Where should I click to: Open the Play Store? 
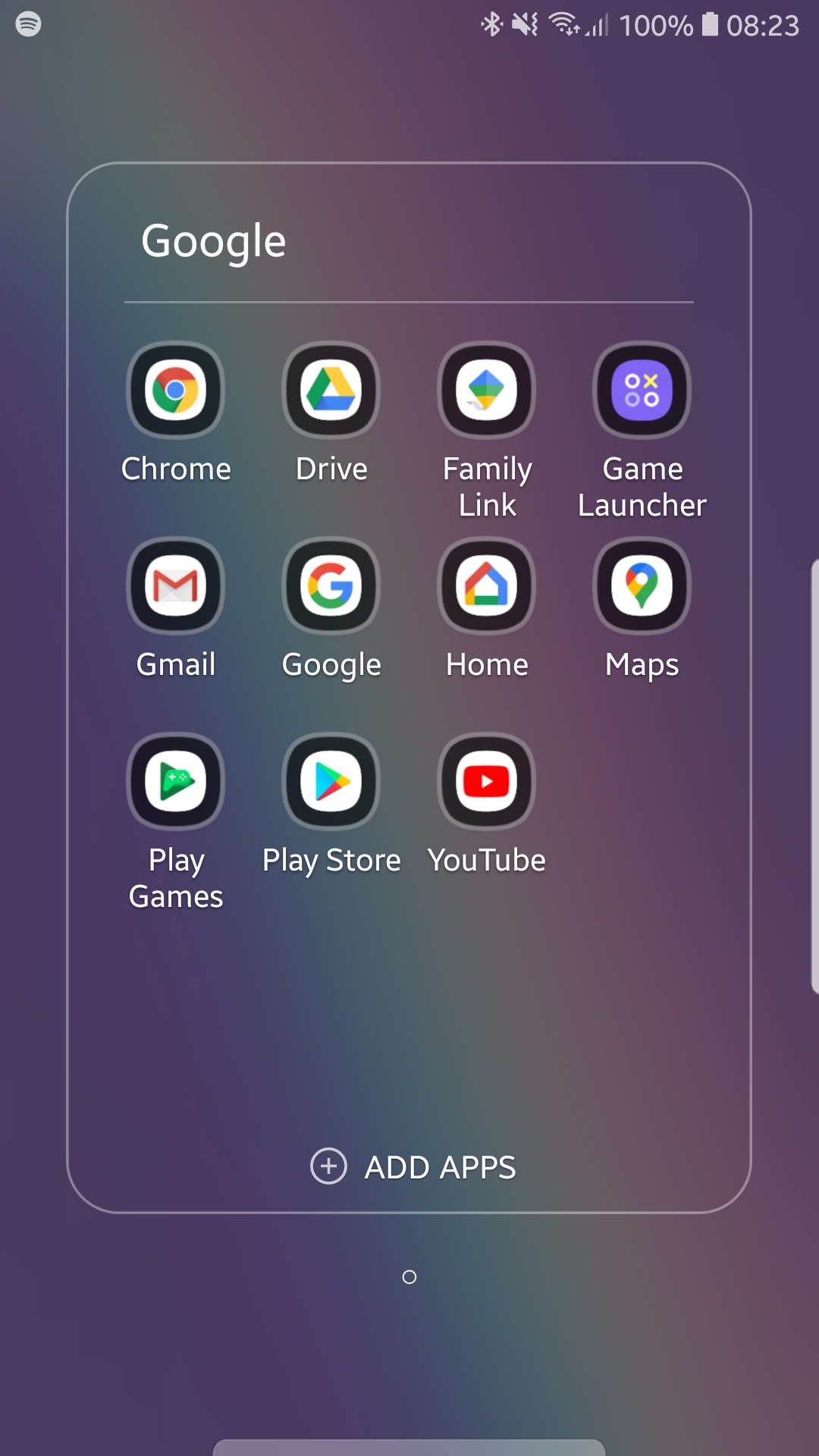tap(331, 782)
